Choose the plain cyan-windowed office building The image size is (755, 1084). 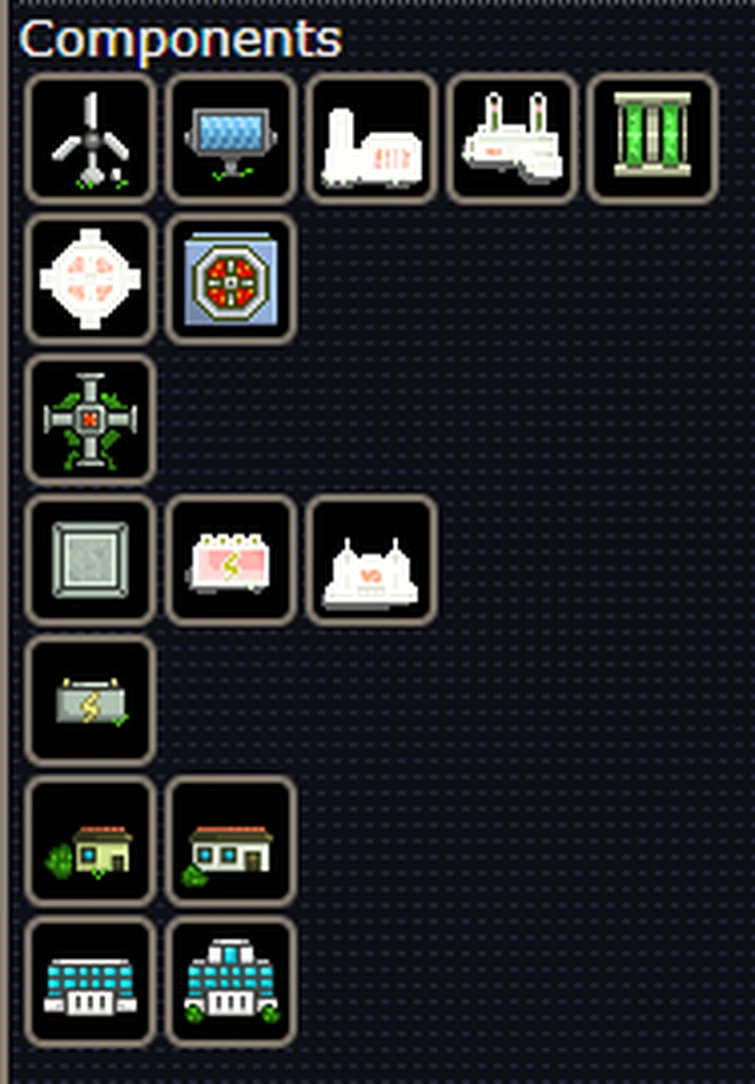pyautogui.click(x=91, y=982)
